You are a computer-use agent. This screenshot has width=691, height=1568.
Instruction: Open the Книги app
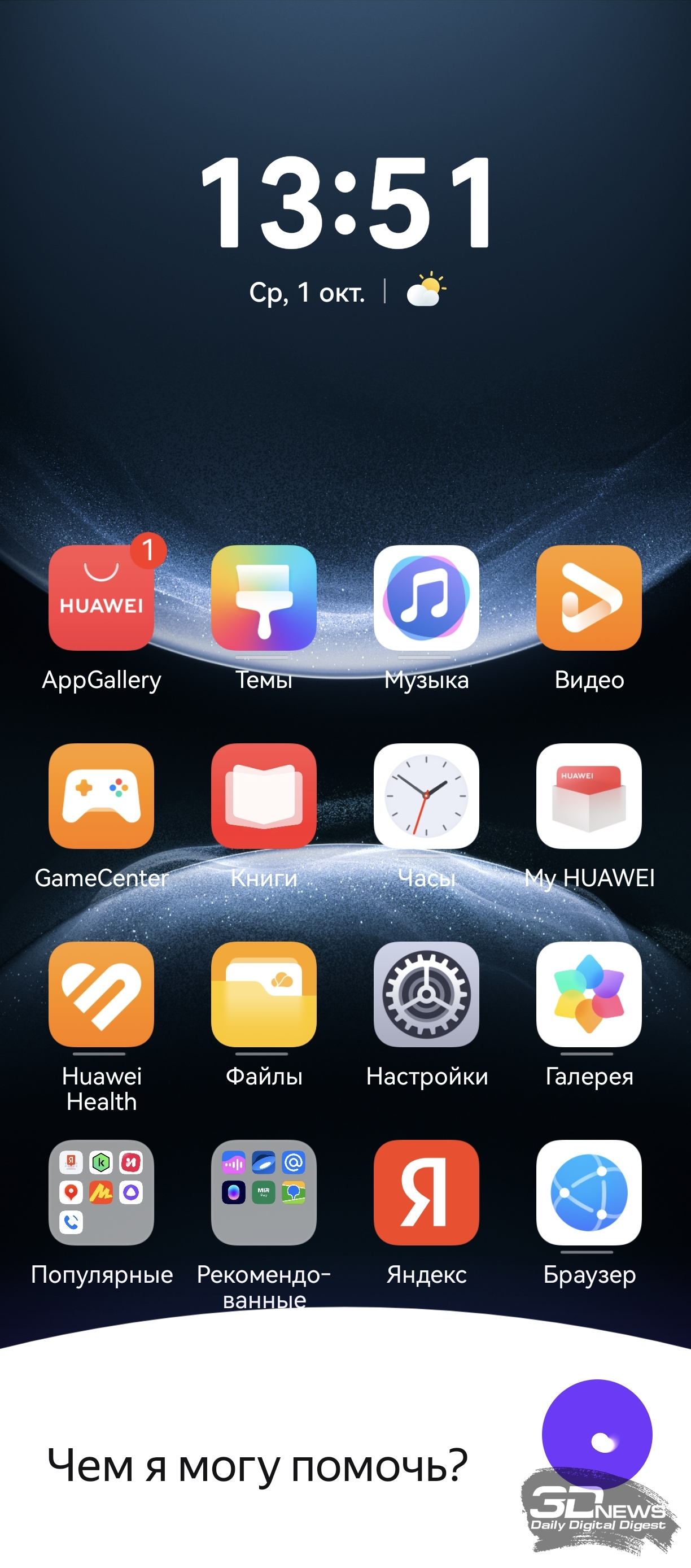[x=264, y=795]
